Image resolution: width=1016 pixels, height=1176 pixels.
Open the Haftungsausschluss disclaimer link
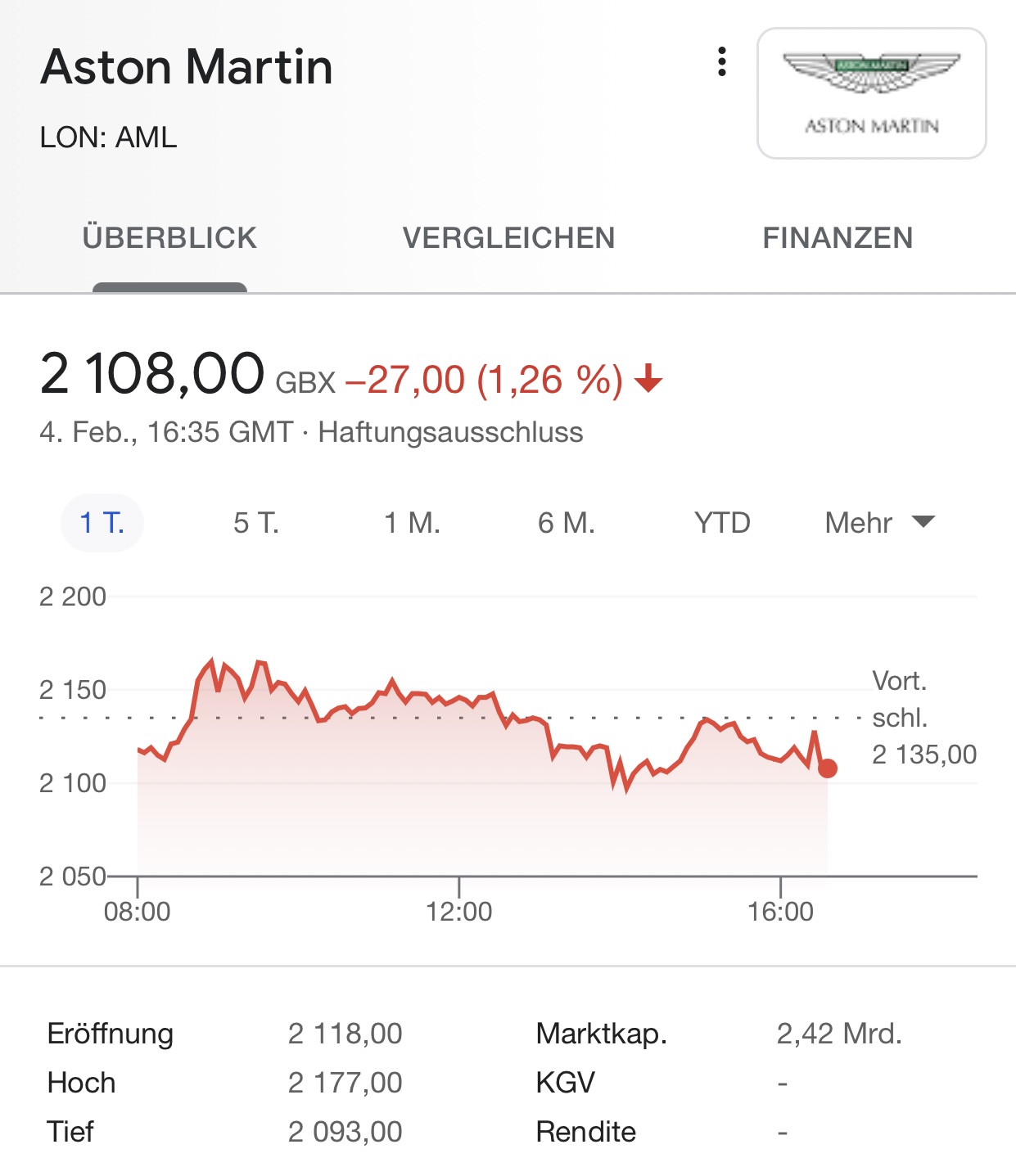tap(450, 432)
